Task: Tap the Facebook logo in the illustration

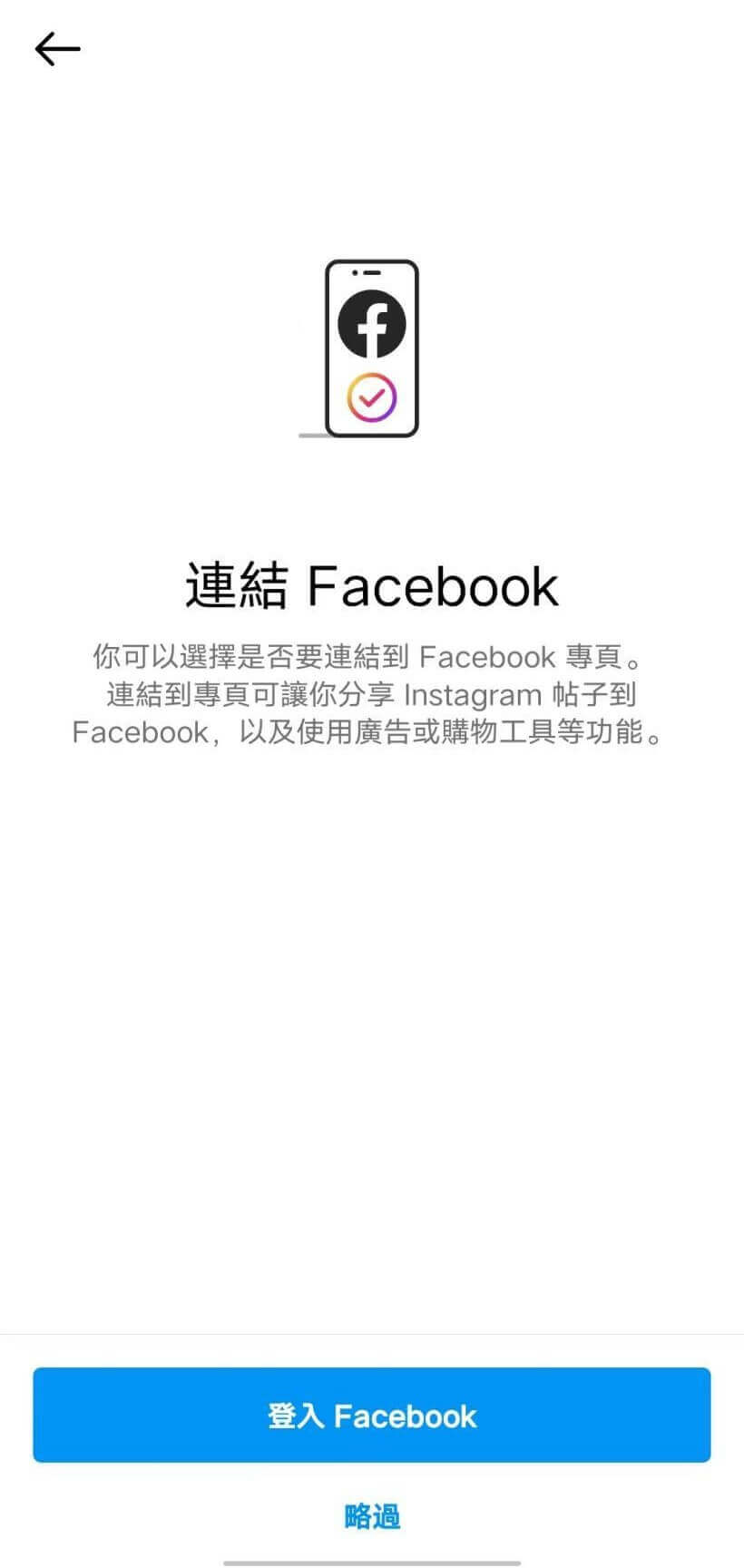Action: [372, 325]
